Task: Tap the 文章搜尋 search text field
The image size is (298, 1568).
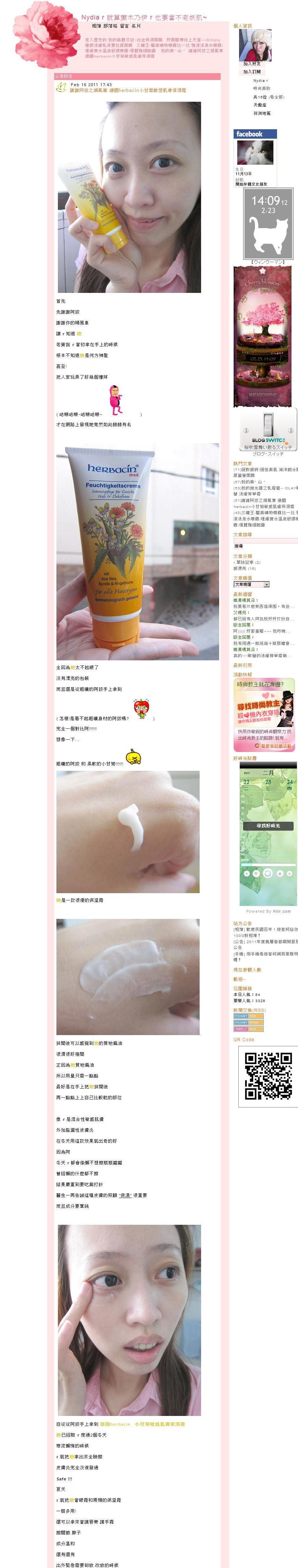Action: pyautogui.click(x=265, y=540)
